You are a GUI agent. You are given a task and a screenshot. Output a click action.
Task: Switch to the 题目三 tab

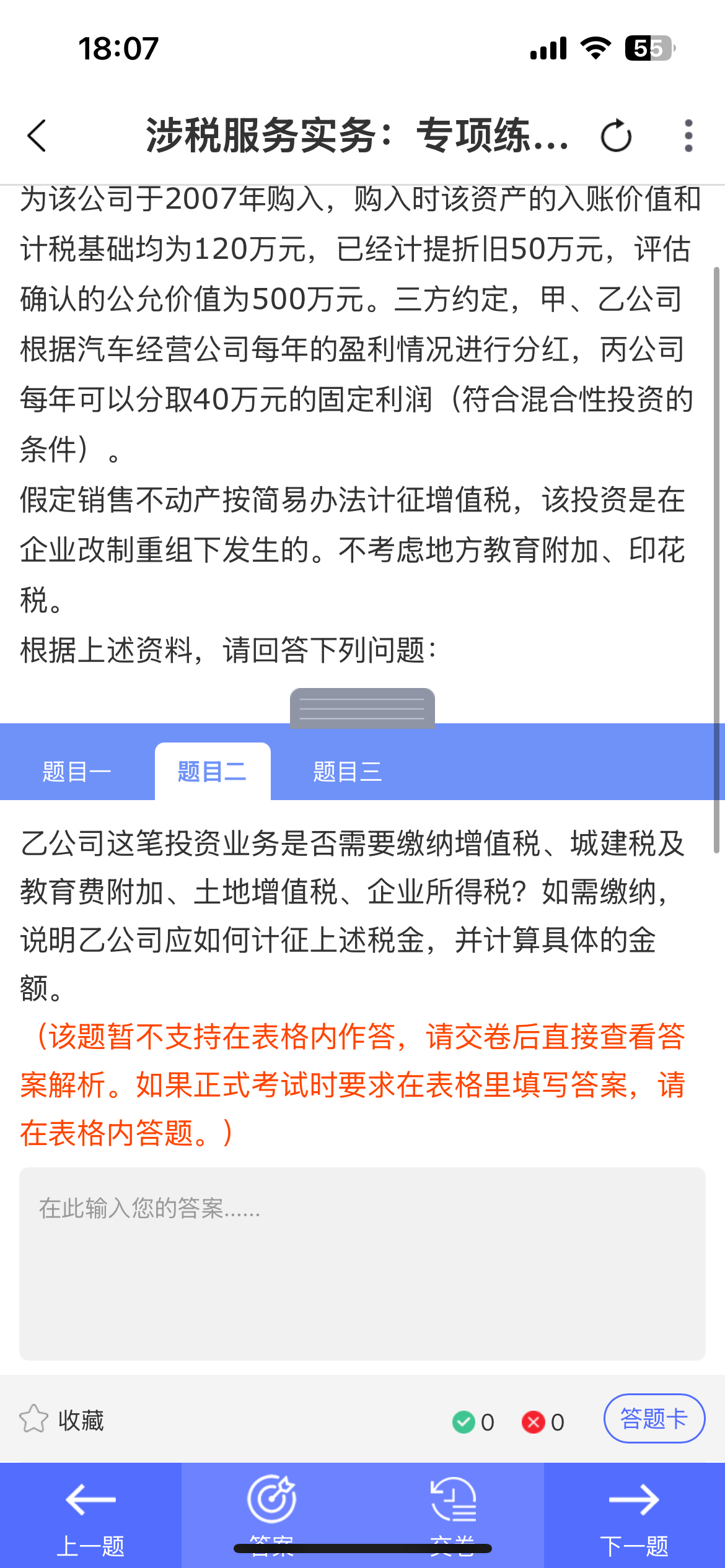click(x=348, y=772)
